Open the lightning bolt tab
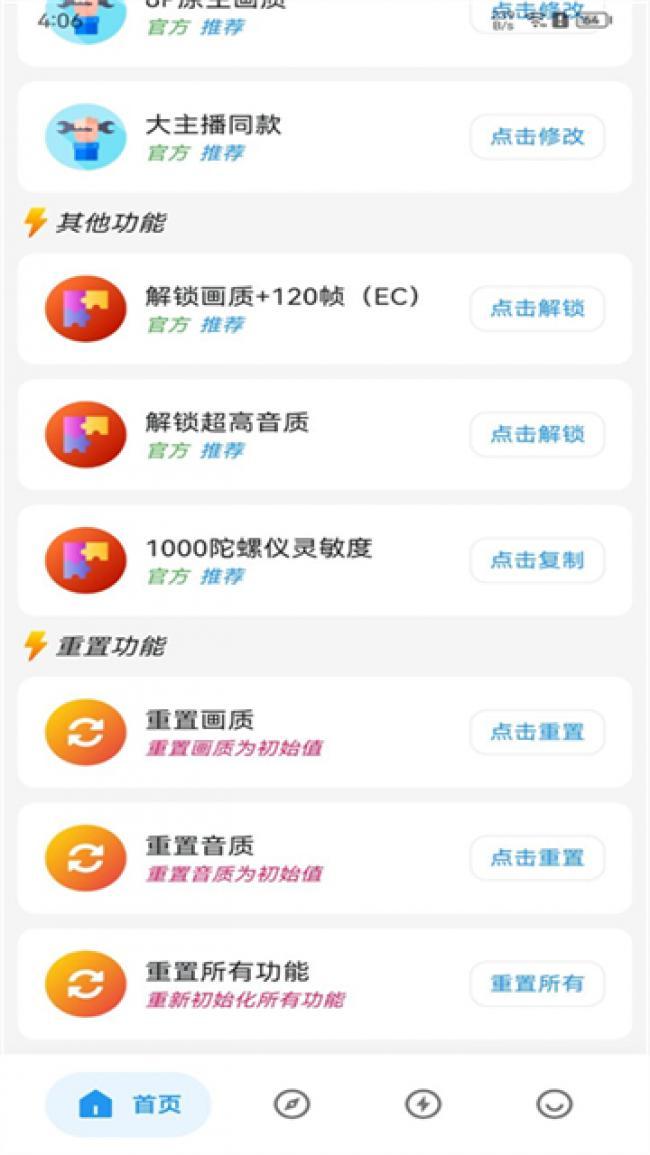The height and width of the screenshot is (1155, 650). [x=423, y=1104]
